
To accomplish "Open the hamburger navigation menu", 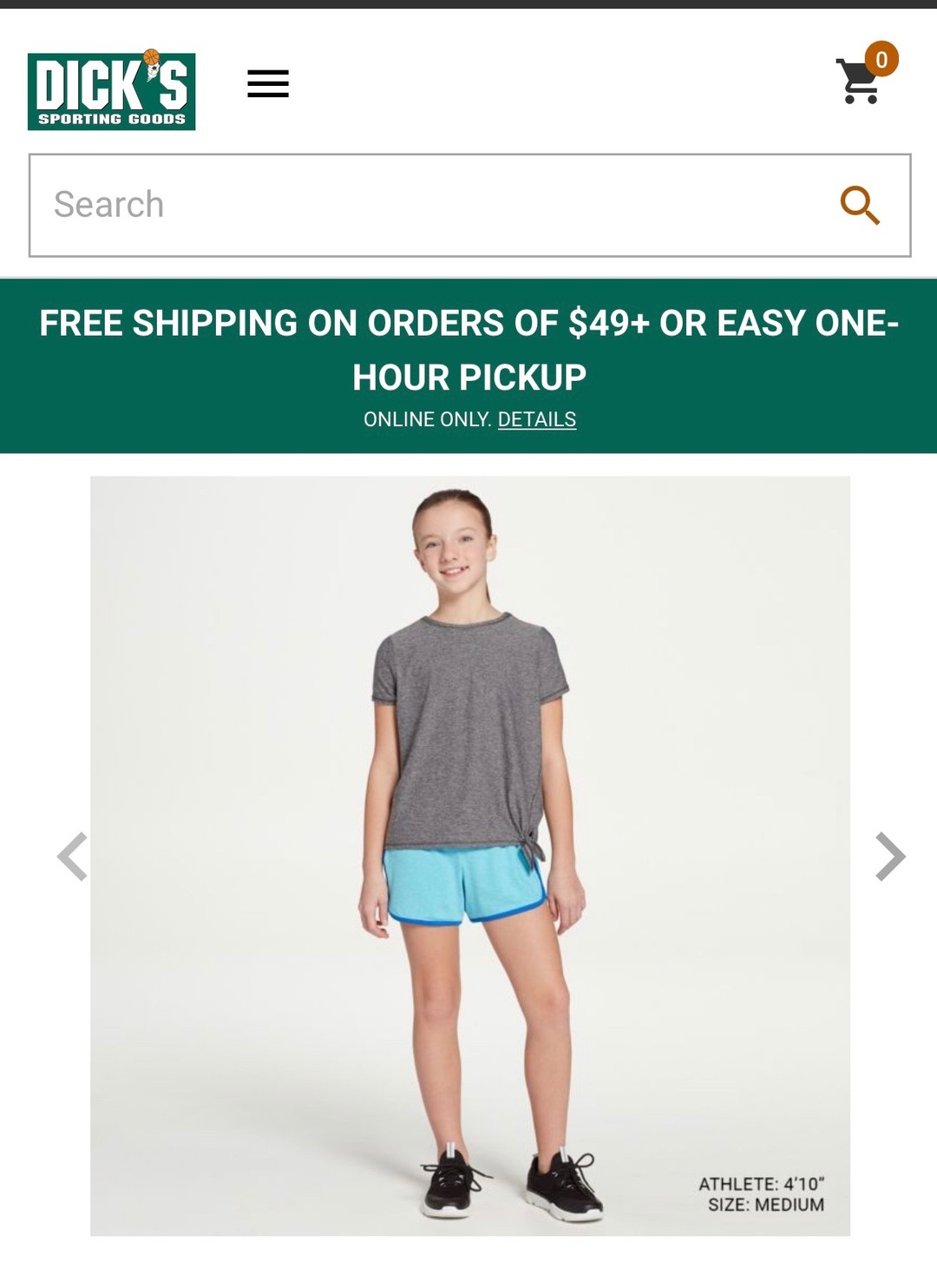I will click(x=267, y=83).
